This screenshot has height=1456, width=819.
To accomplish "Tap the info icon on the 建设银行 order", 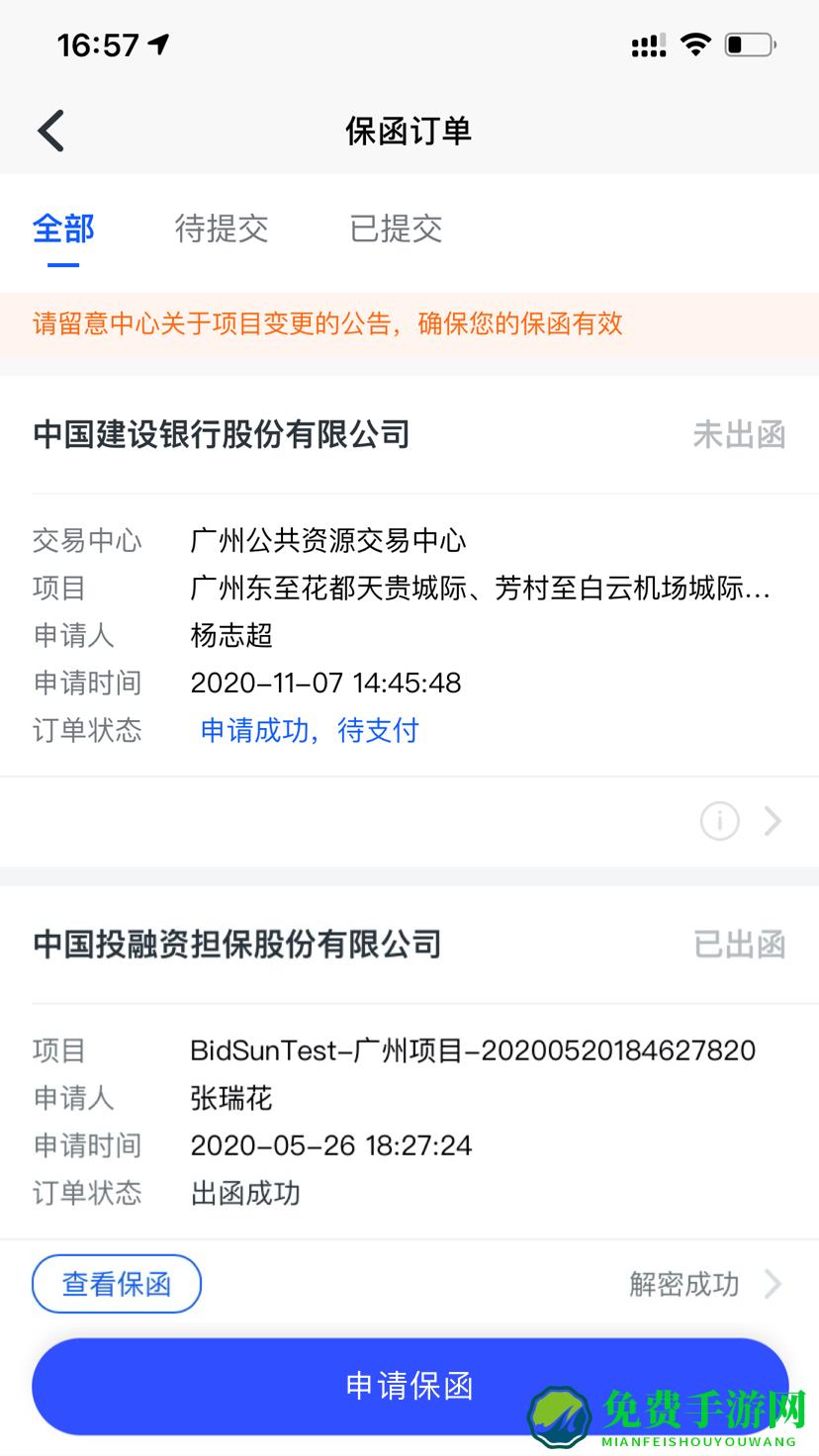I will (x=719, y=822).
